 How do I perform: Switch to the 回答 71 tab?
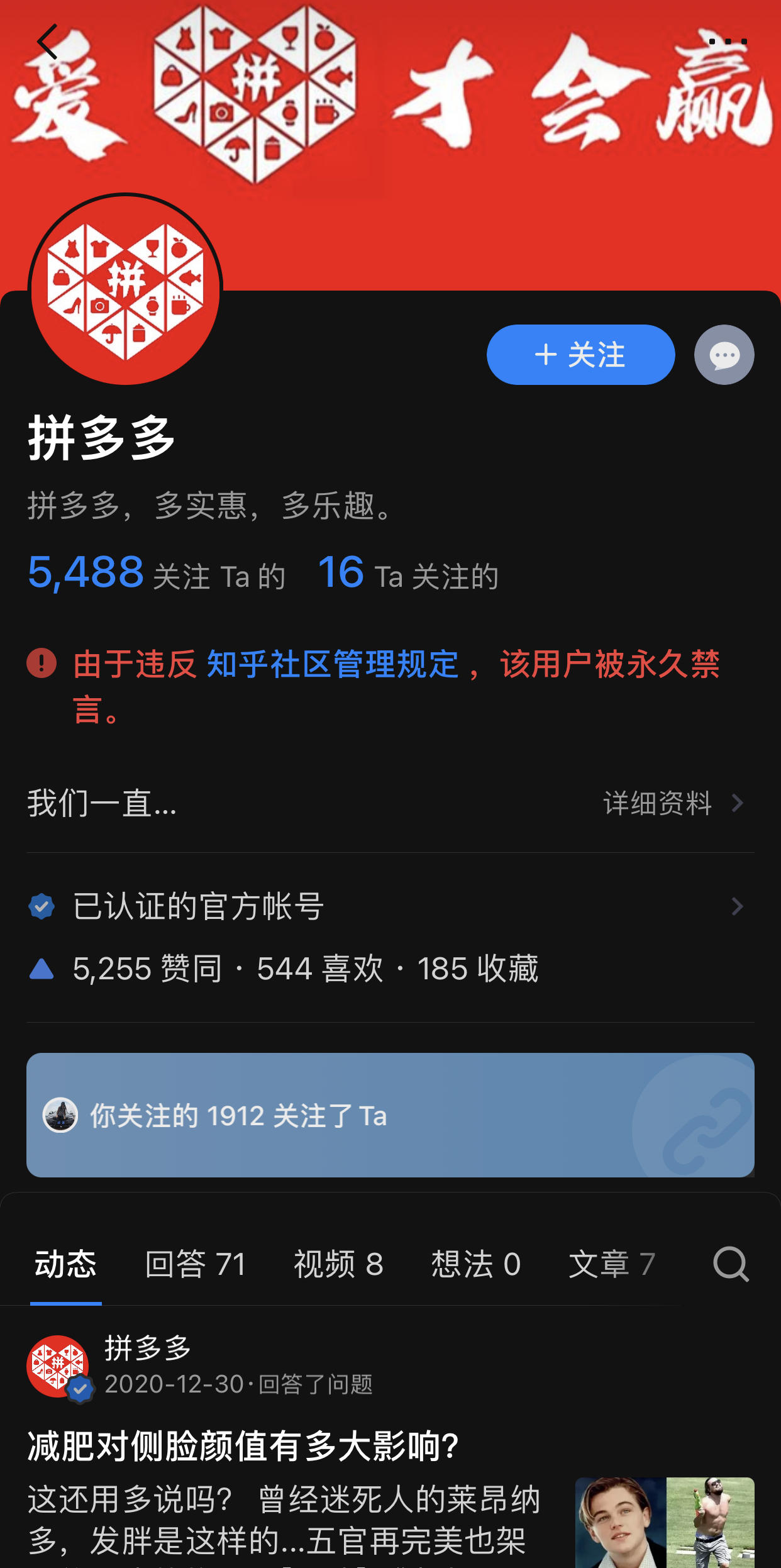[x=195, y=1264]
